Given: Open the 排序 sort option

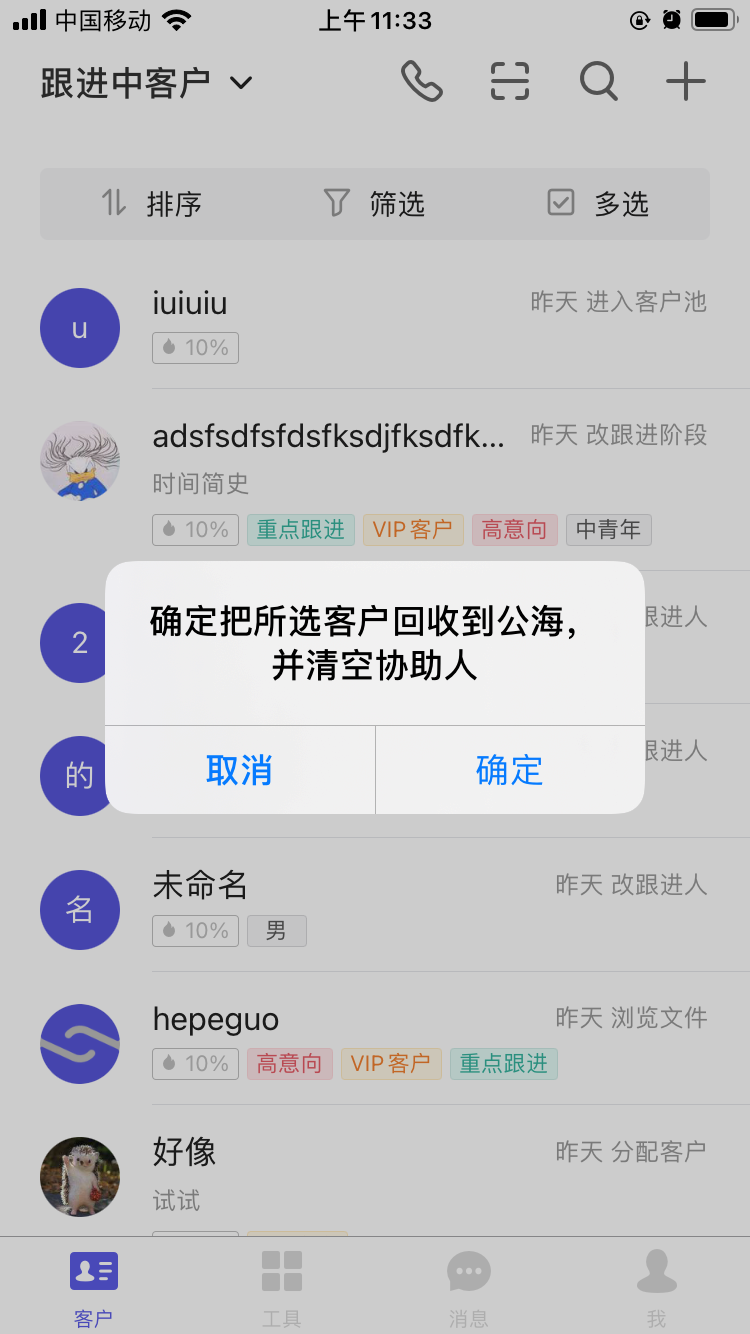Looking at the screenshot, I should point(152,204).
